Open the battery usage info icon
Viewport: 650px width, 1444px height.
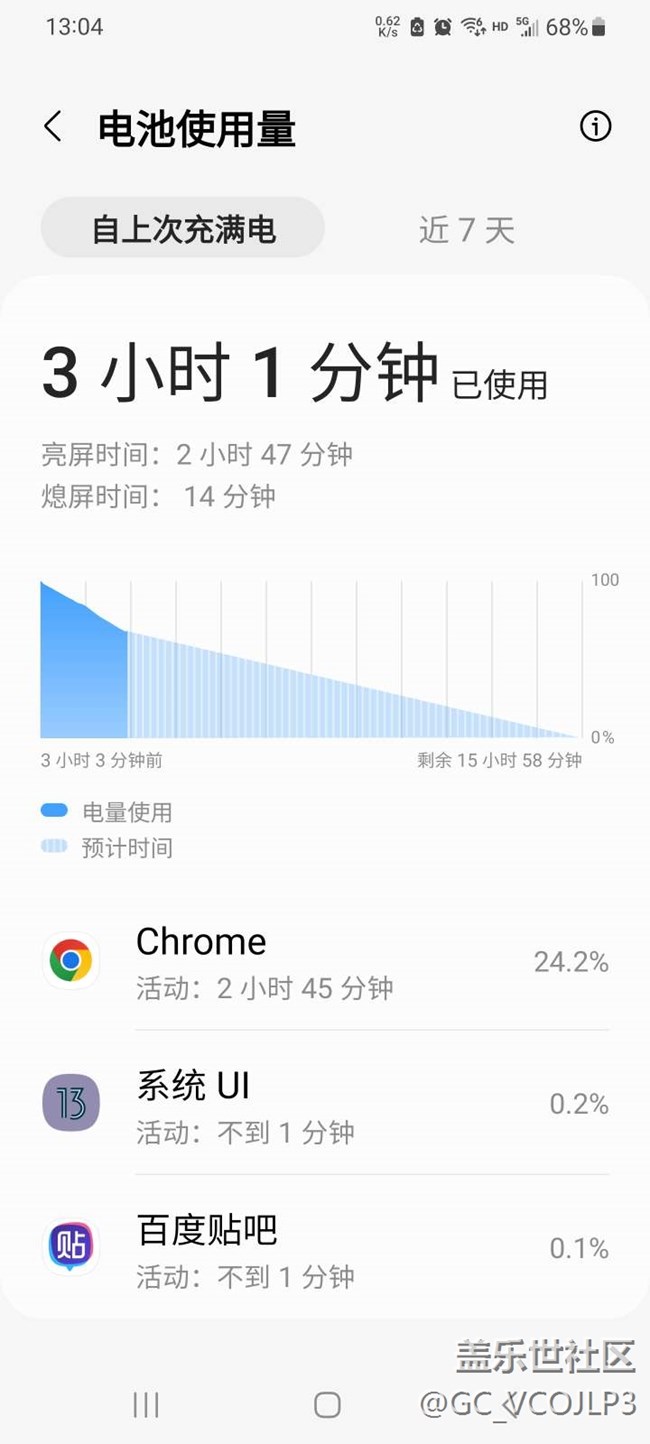[595, 126]
